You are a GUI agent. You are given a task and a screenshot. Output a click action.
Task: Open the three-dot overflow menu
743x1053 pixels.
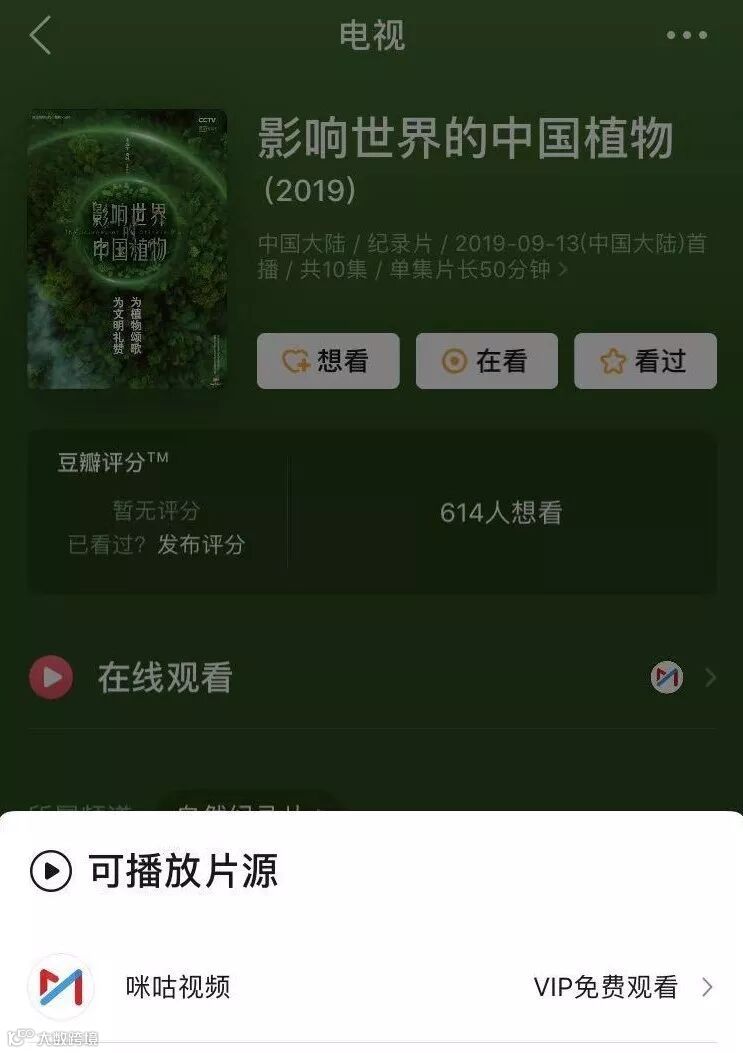click(687, 35)
